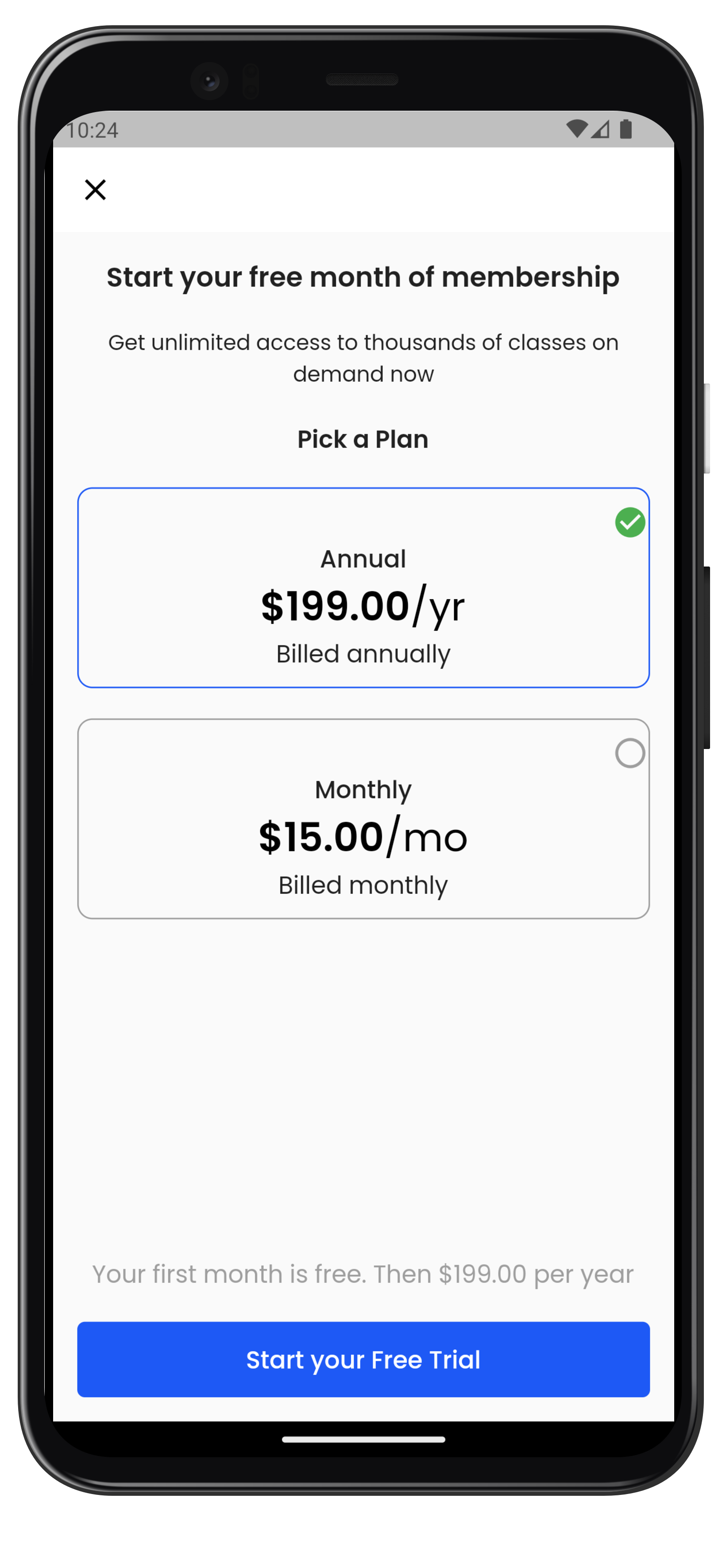This screenshot has height=1568, width=726.
Task: Choose the Monthly $15.00/mo plan
Action: [363, 819]
